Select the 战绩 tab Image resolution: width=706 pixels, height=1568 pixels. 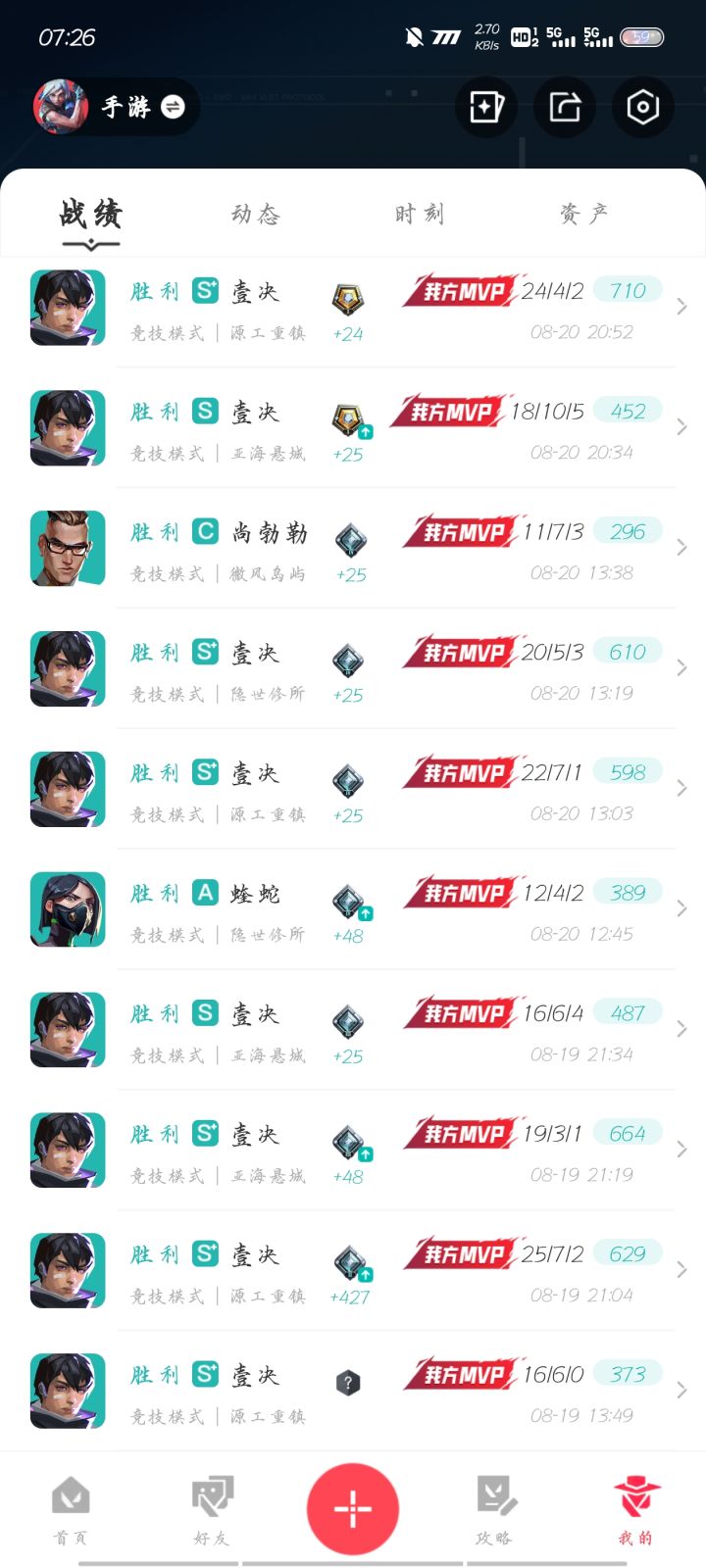point(90,216)
